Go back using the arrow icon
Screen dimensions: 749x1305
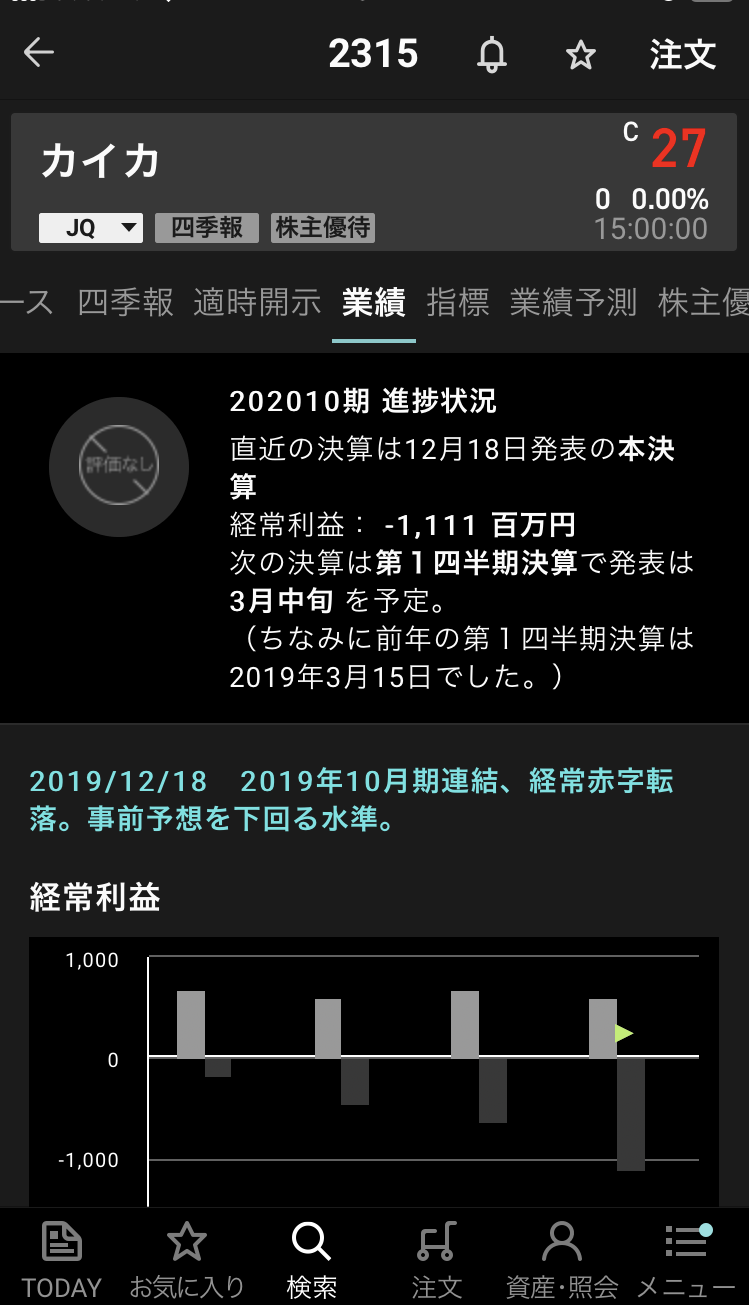[39, 53]
